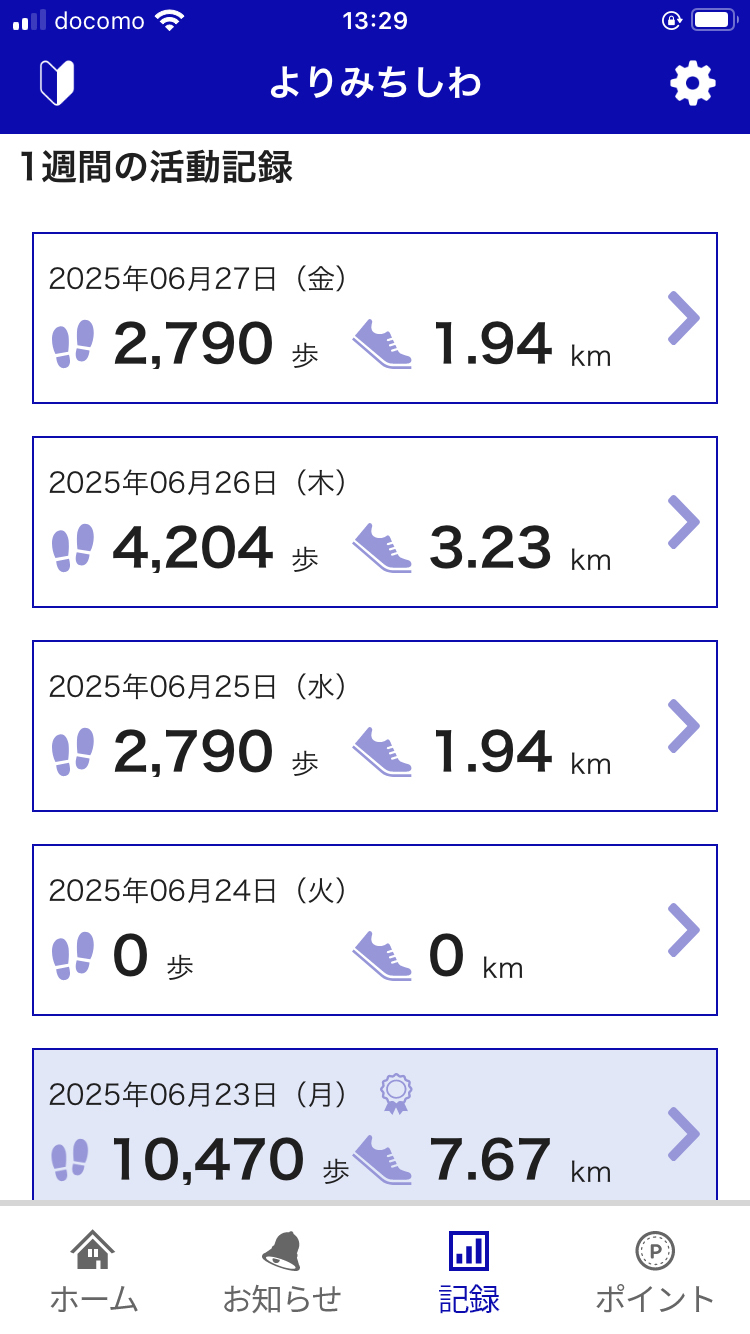This screenshot has width=750, height=1334.
Task: Select the 2025年06月24日（火） record
Action: [x=375, y=930]
